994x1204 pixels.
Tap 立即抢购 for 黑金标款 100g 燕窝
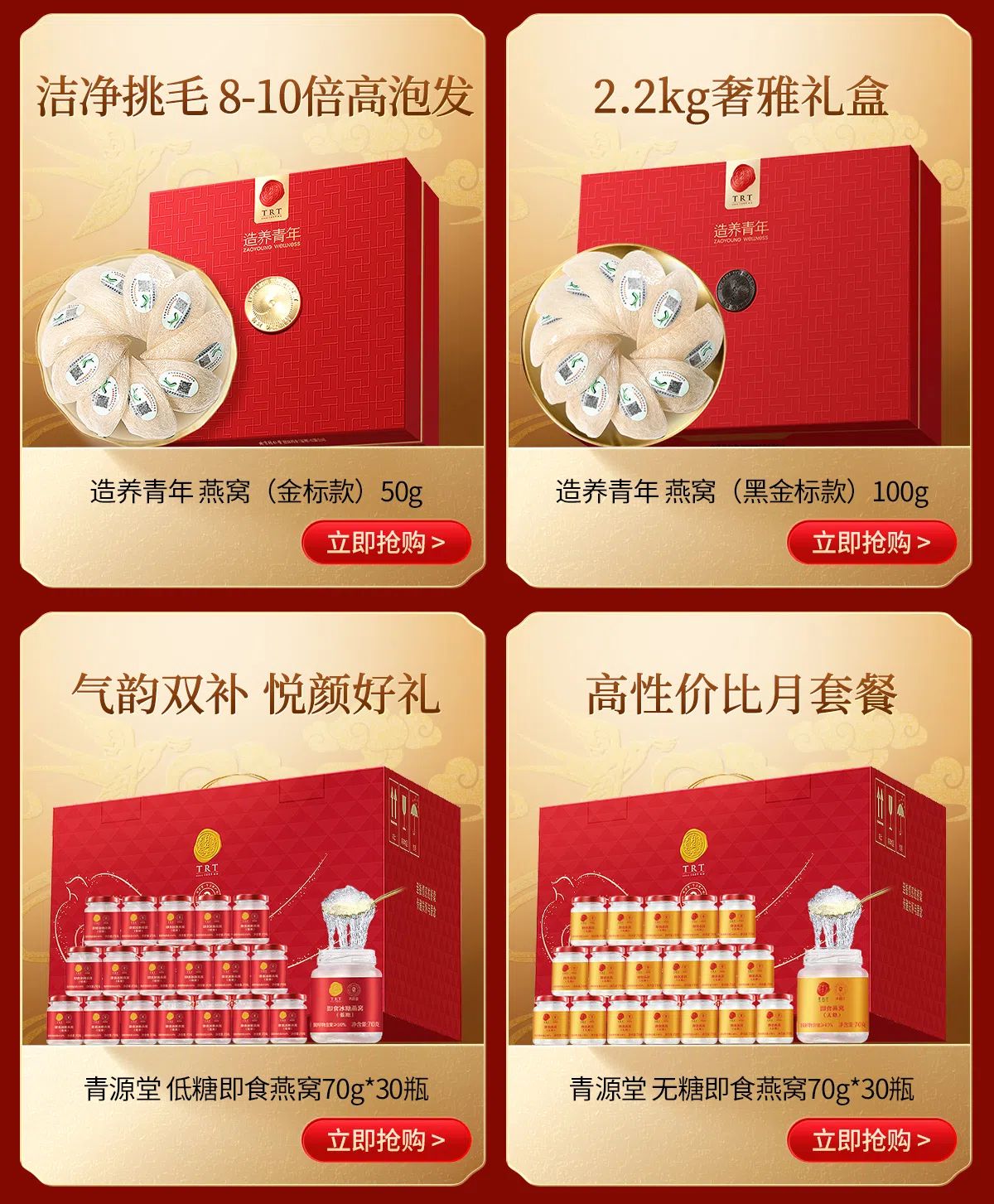871,544
